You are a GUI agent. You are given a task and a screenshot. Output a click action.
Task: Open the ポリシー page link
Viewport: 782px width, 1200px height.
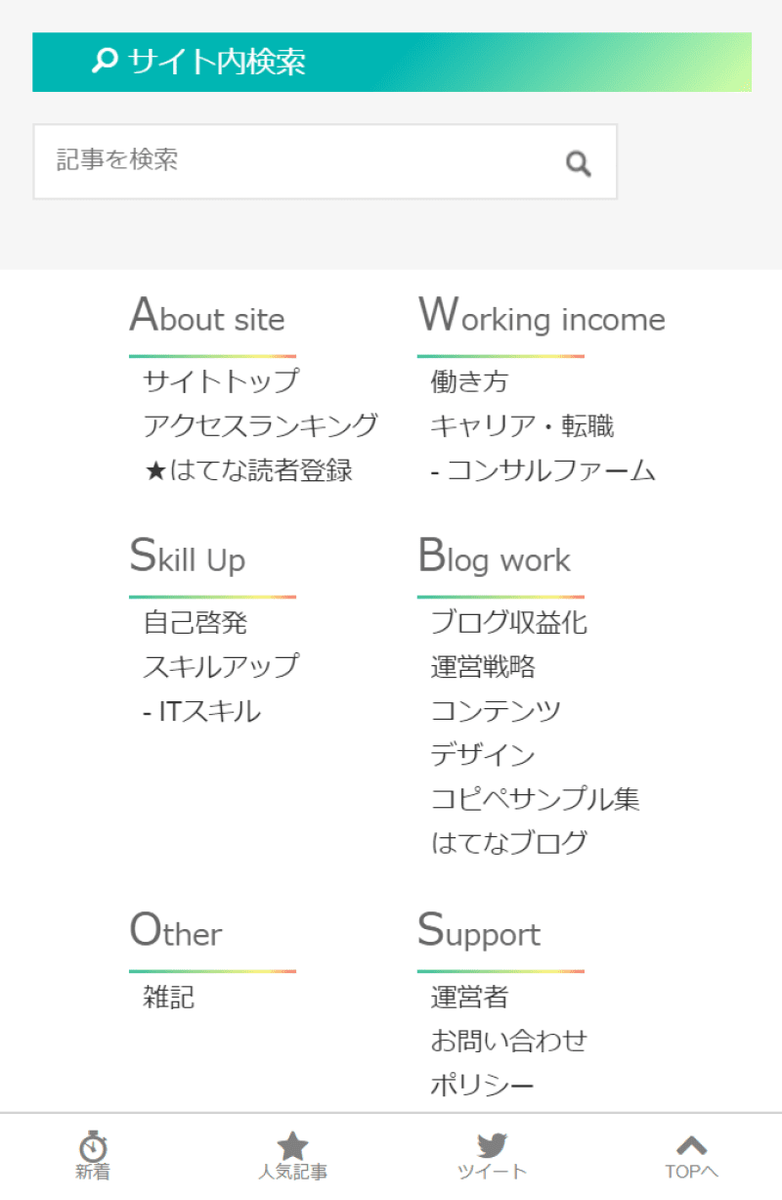481,1084
